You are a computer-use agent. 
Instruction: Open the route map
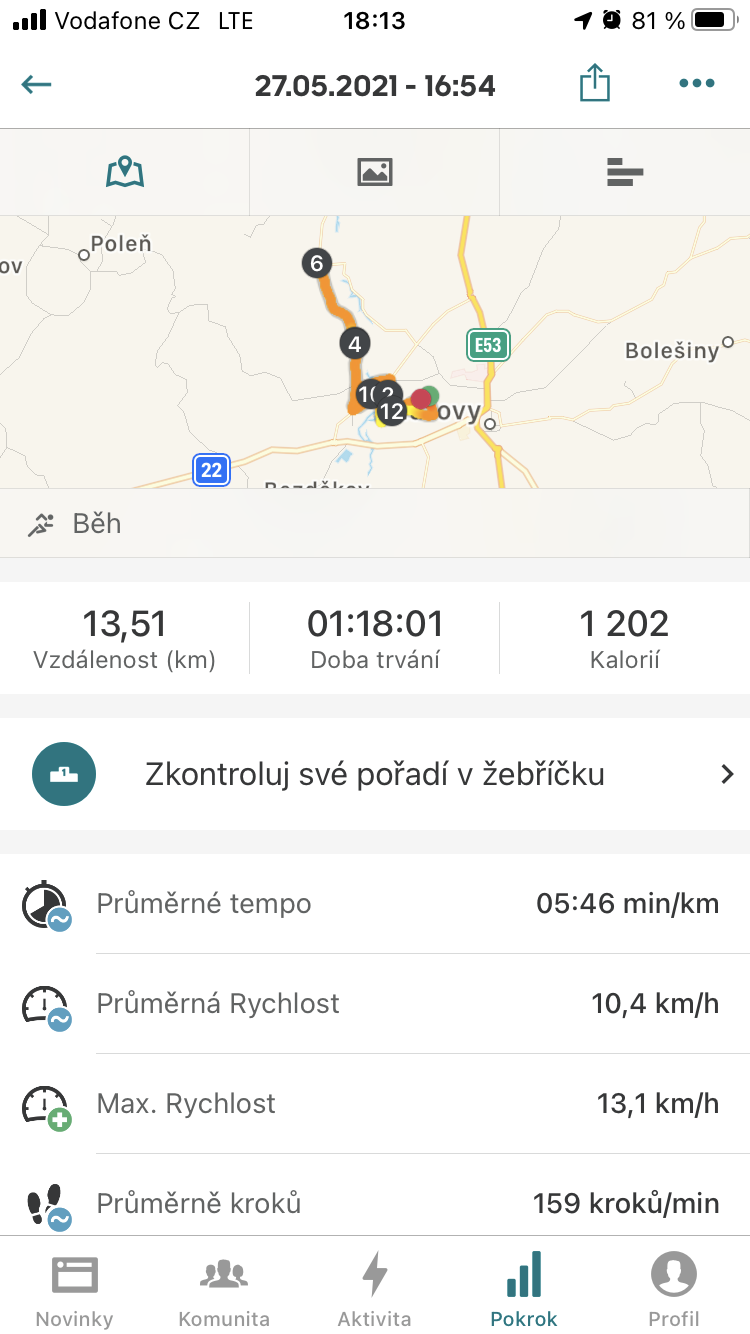pos(375,352)
